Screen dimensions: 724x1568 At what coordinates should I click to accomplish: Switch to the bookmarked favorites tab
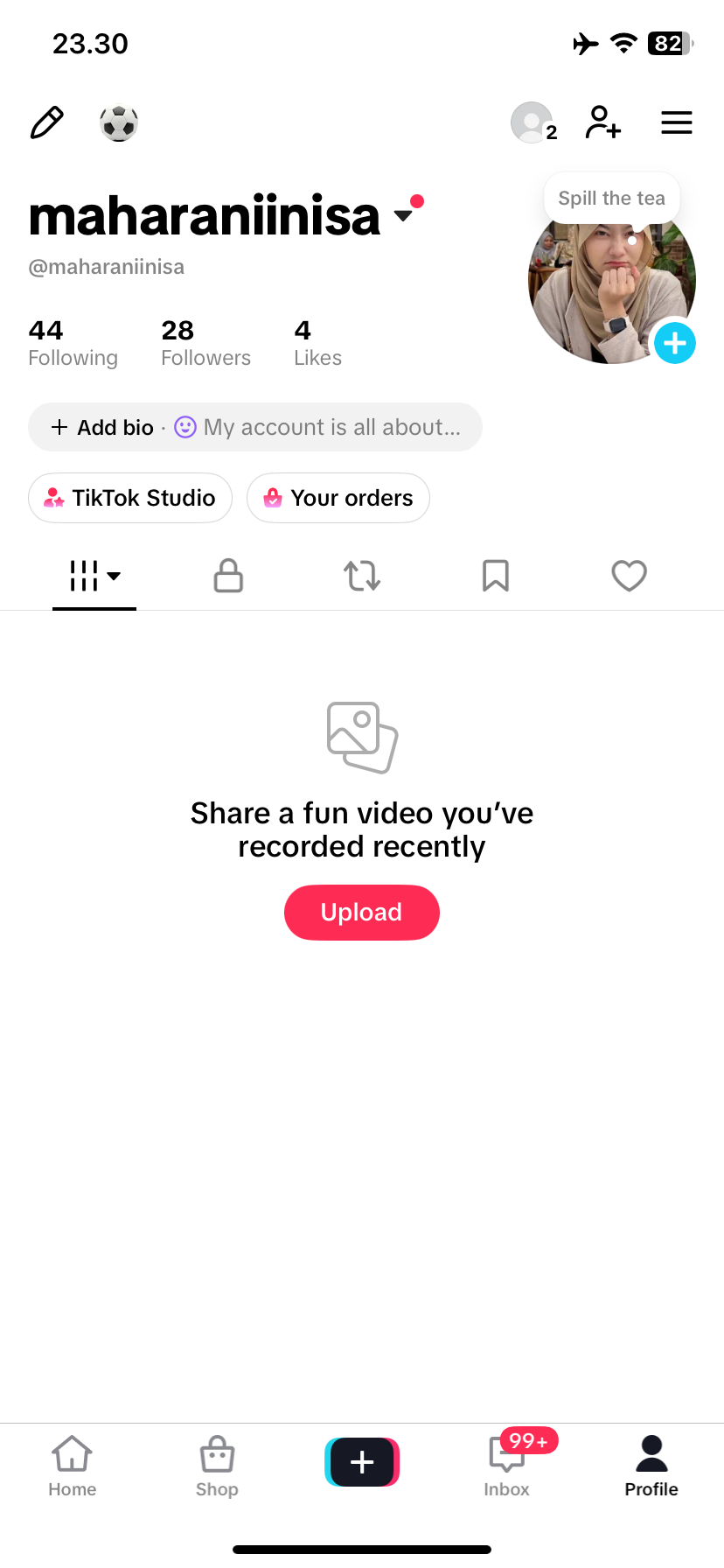pos(496,576)
